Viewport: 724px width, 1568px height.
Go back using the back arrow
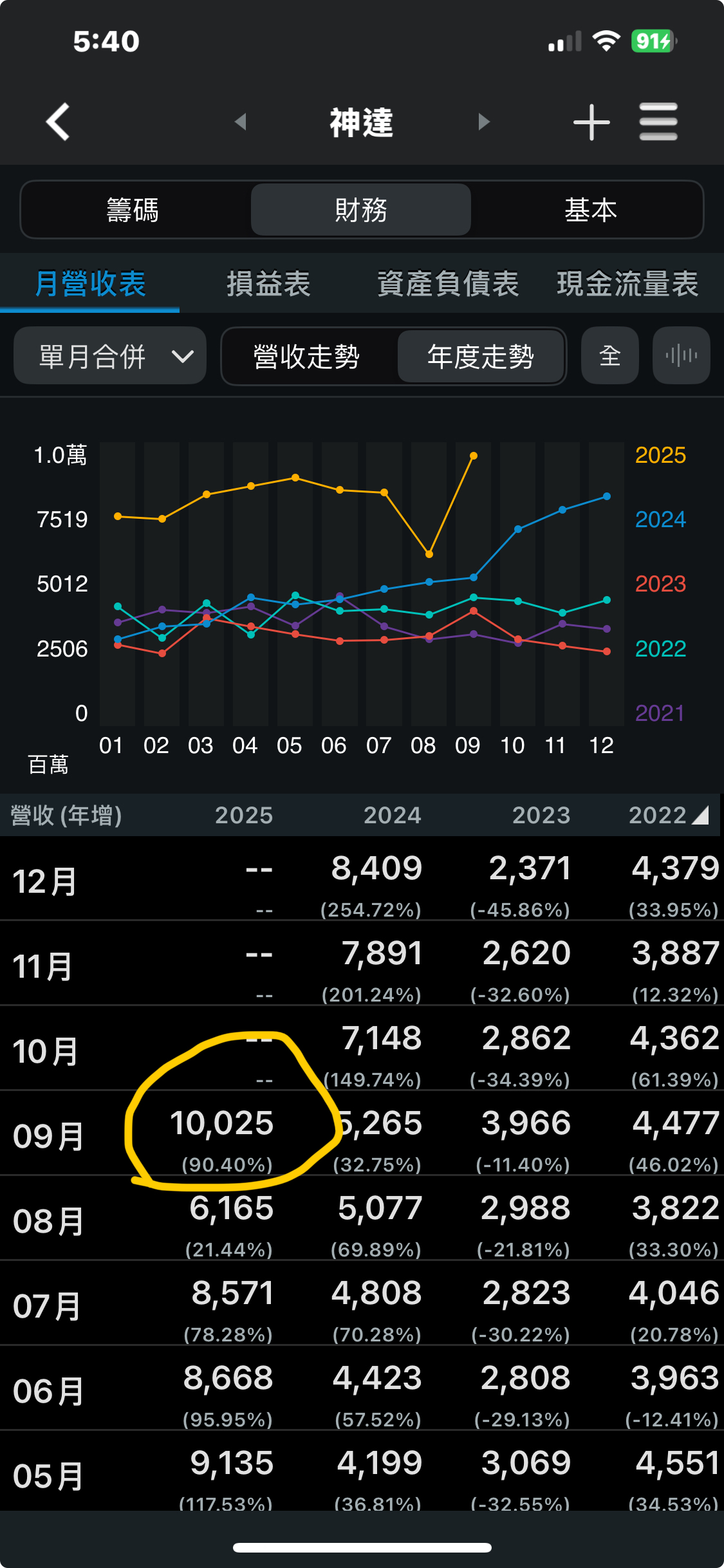(x=58, y=122)
